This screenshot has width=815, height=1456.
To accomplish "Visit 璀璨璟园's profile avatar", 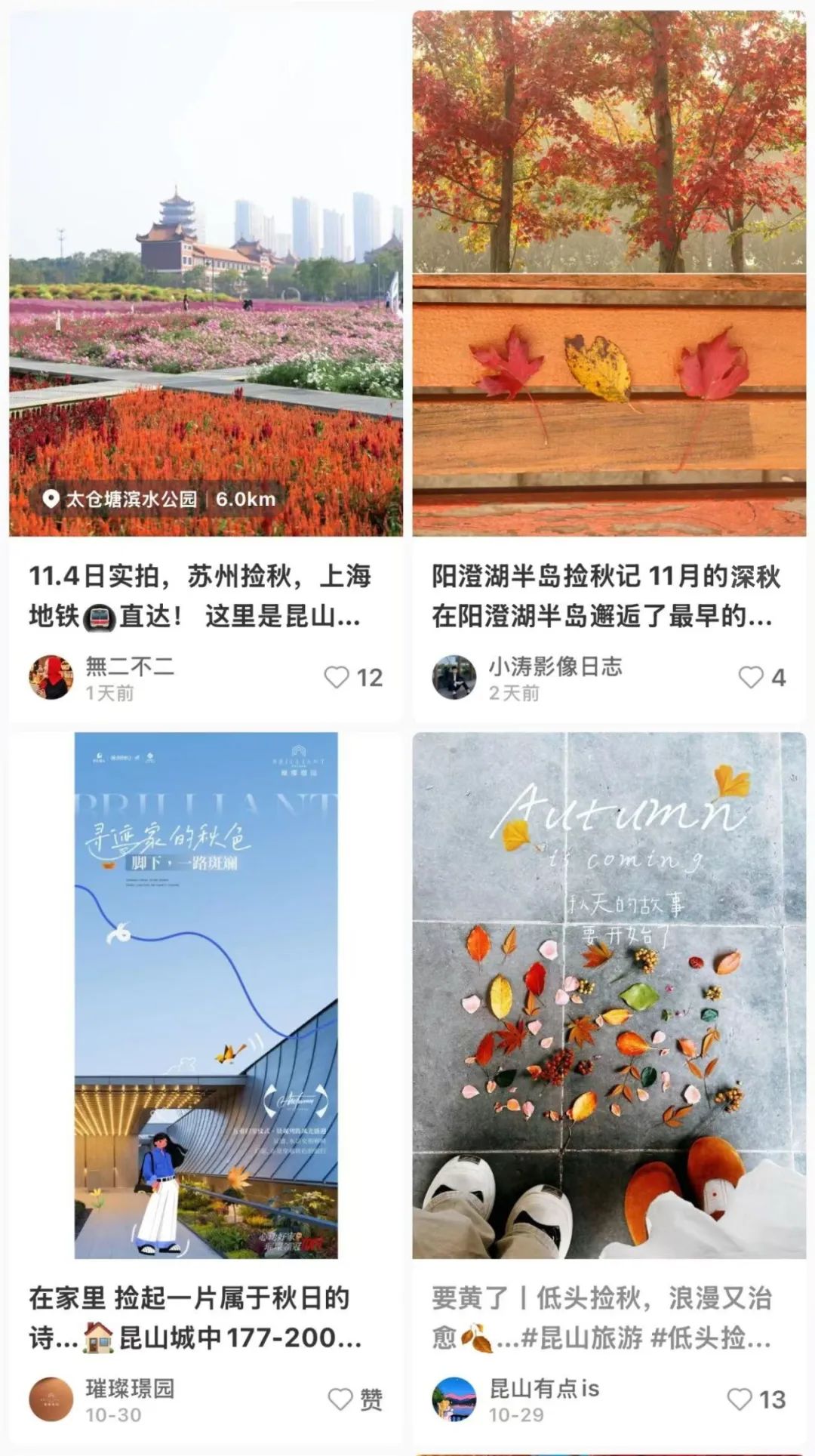I will [x=51, y=1399].
